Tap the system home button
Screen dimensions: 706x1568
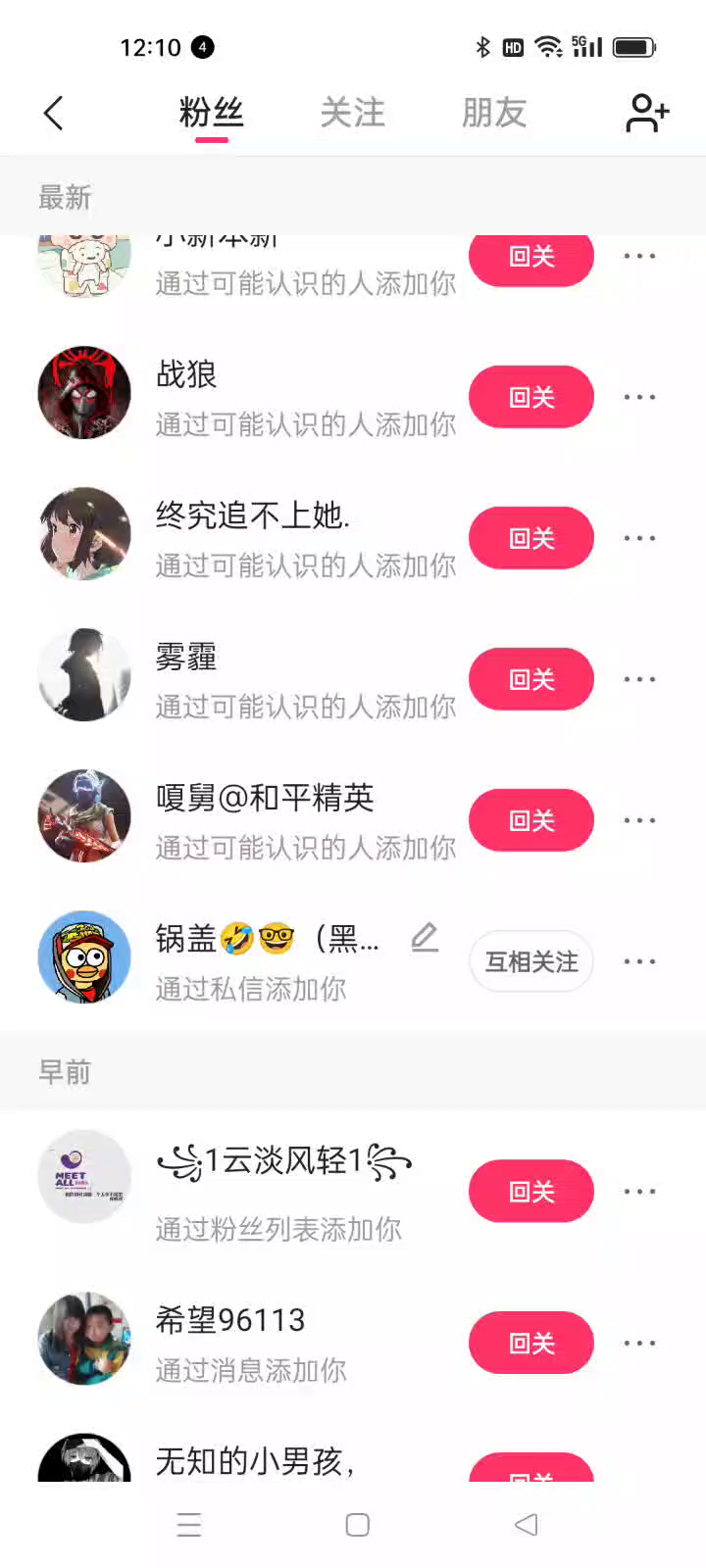click(x=358, y=1525)
